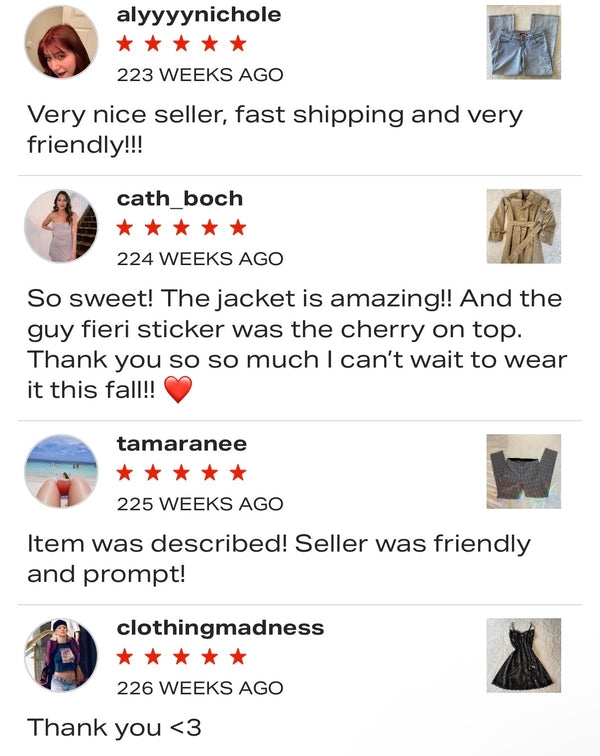The height and width of the screenshot is (756, 600).
Task: View the plaid pants item reviewed by tamaranee
Action: point(523,471)
